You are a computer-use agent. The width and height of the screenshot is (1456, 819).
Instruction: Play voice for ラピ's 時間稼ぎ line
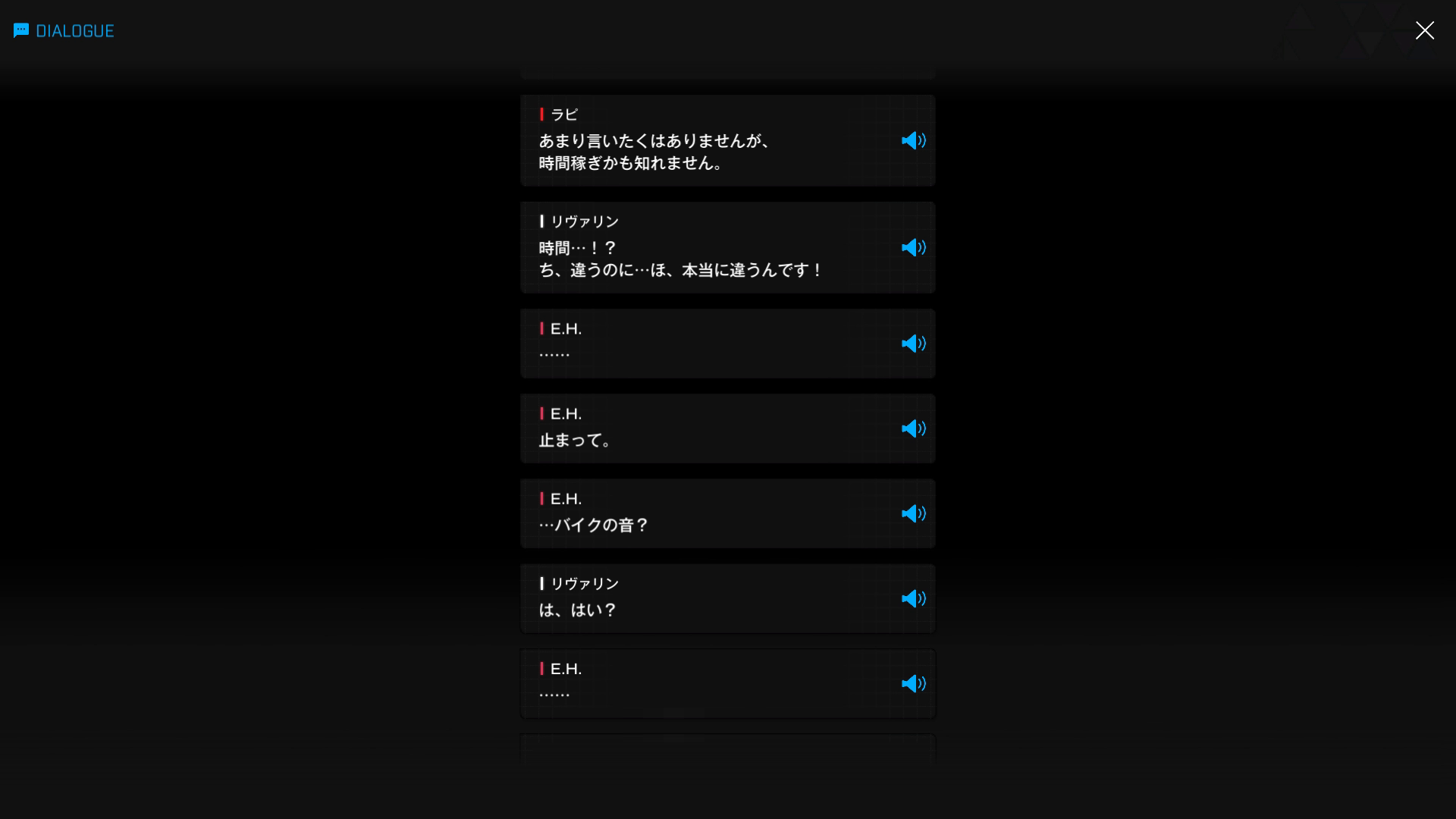tap(913, 140)
